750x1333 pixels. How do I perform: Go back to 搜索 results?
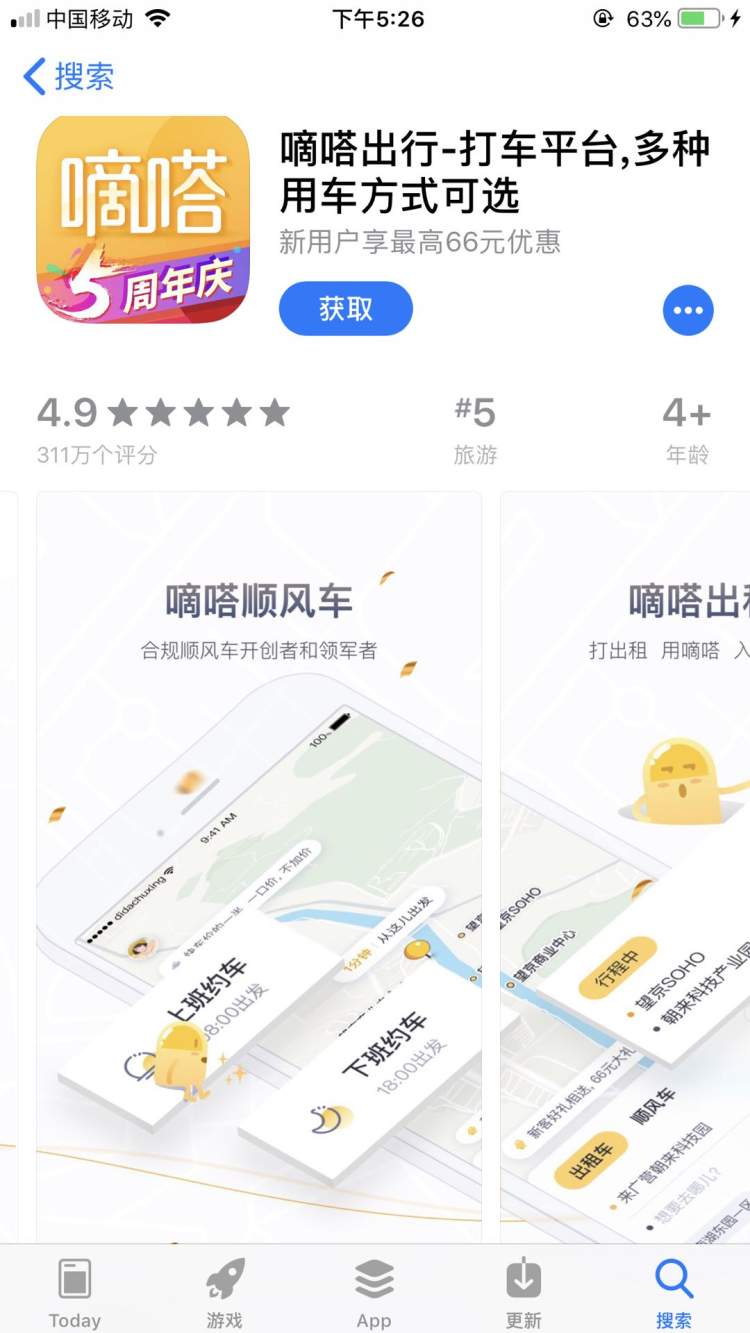(x=68, y=77)
